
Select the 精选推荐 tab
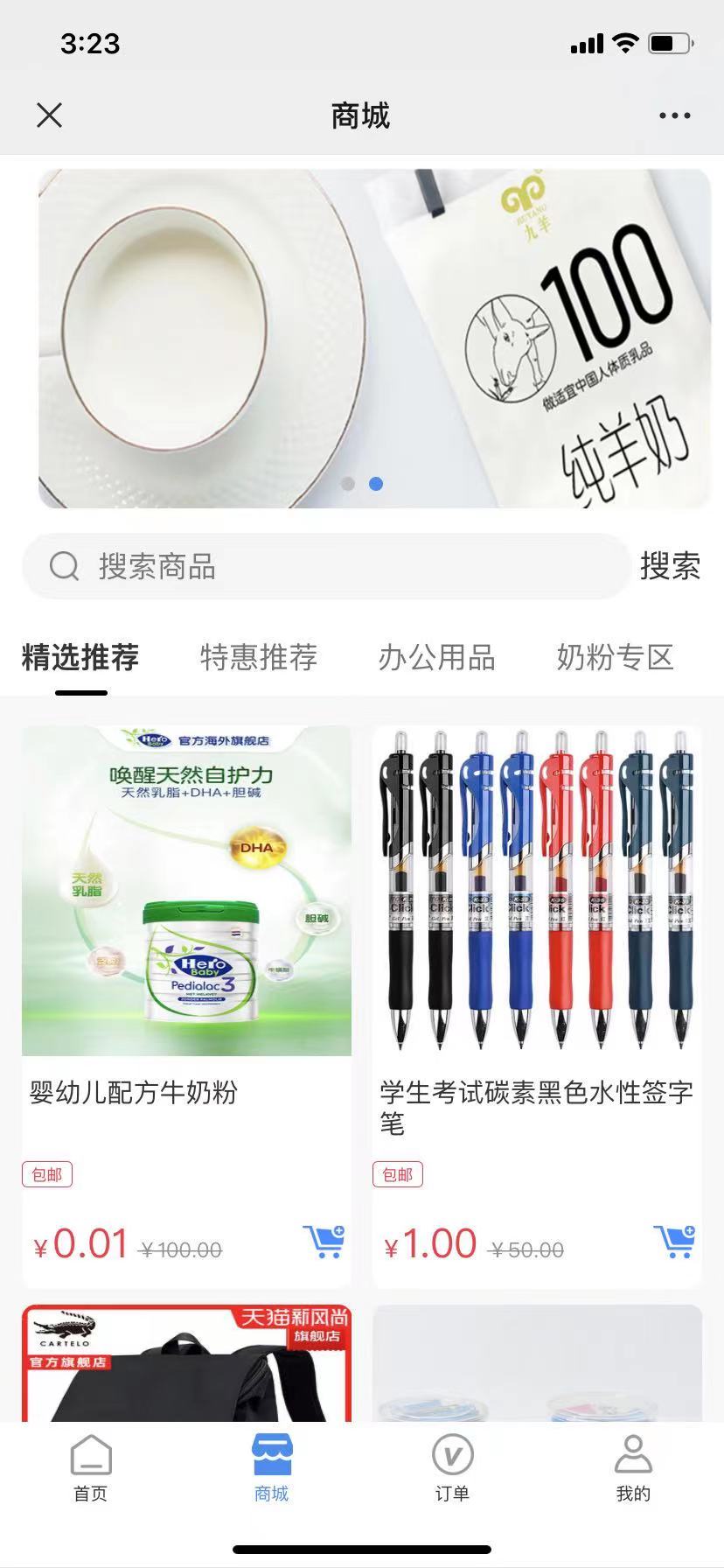point(80,657)
